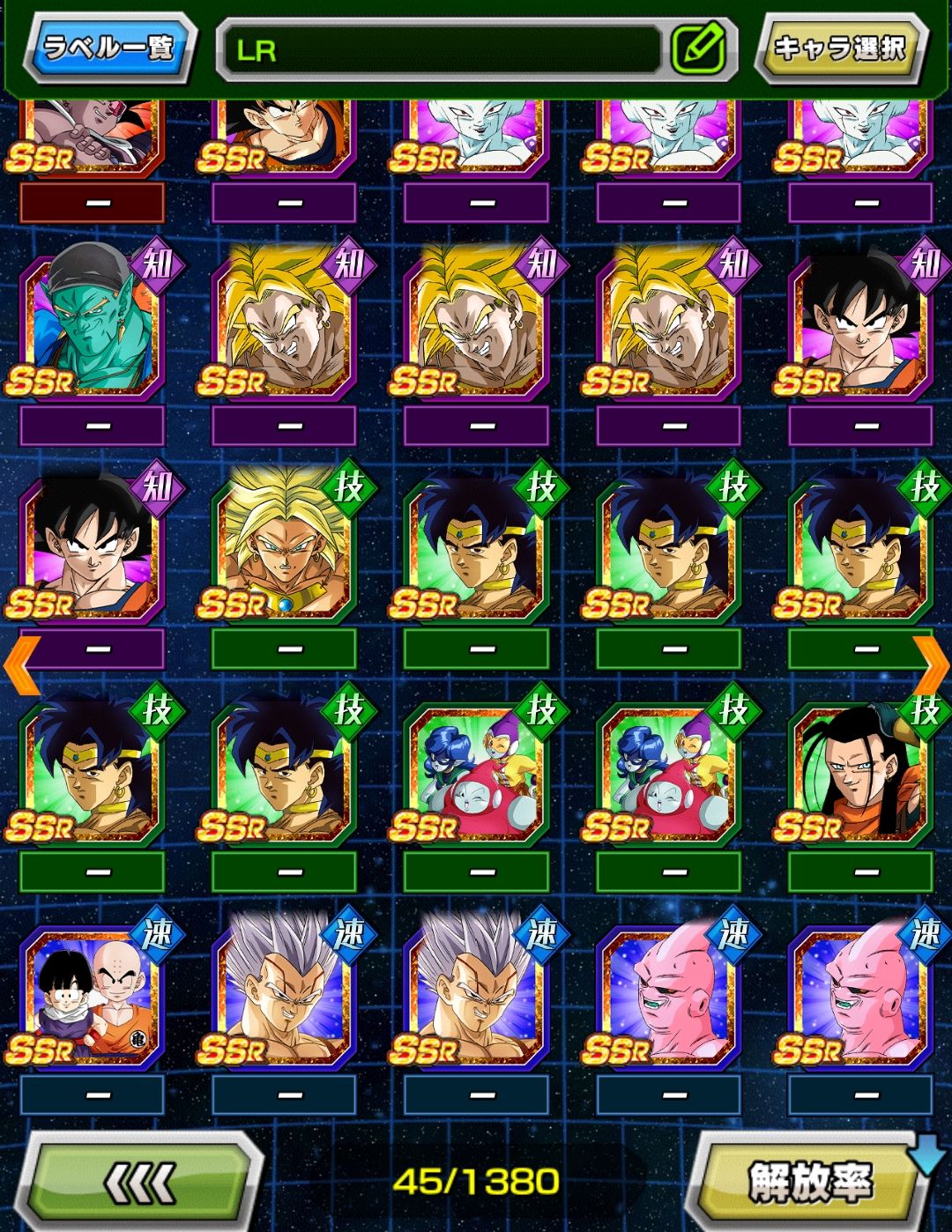Screen dimensions: 952x1232
Task: Edit the LR label name
Action: click(x=698, y=48)
